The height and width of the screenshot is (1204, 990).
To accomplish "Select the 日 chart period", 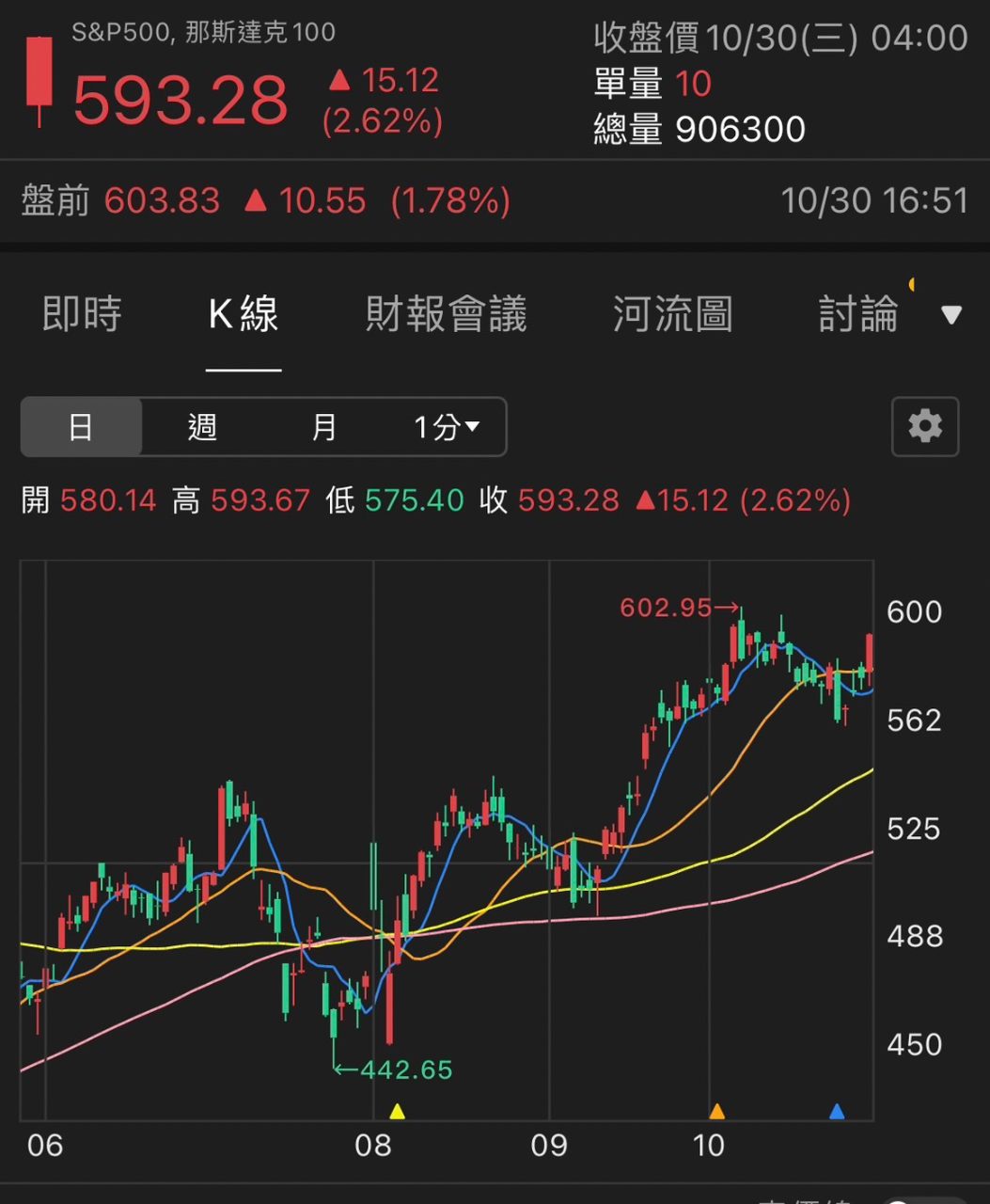I will (x=82, y=427).
